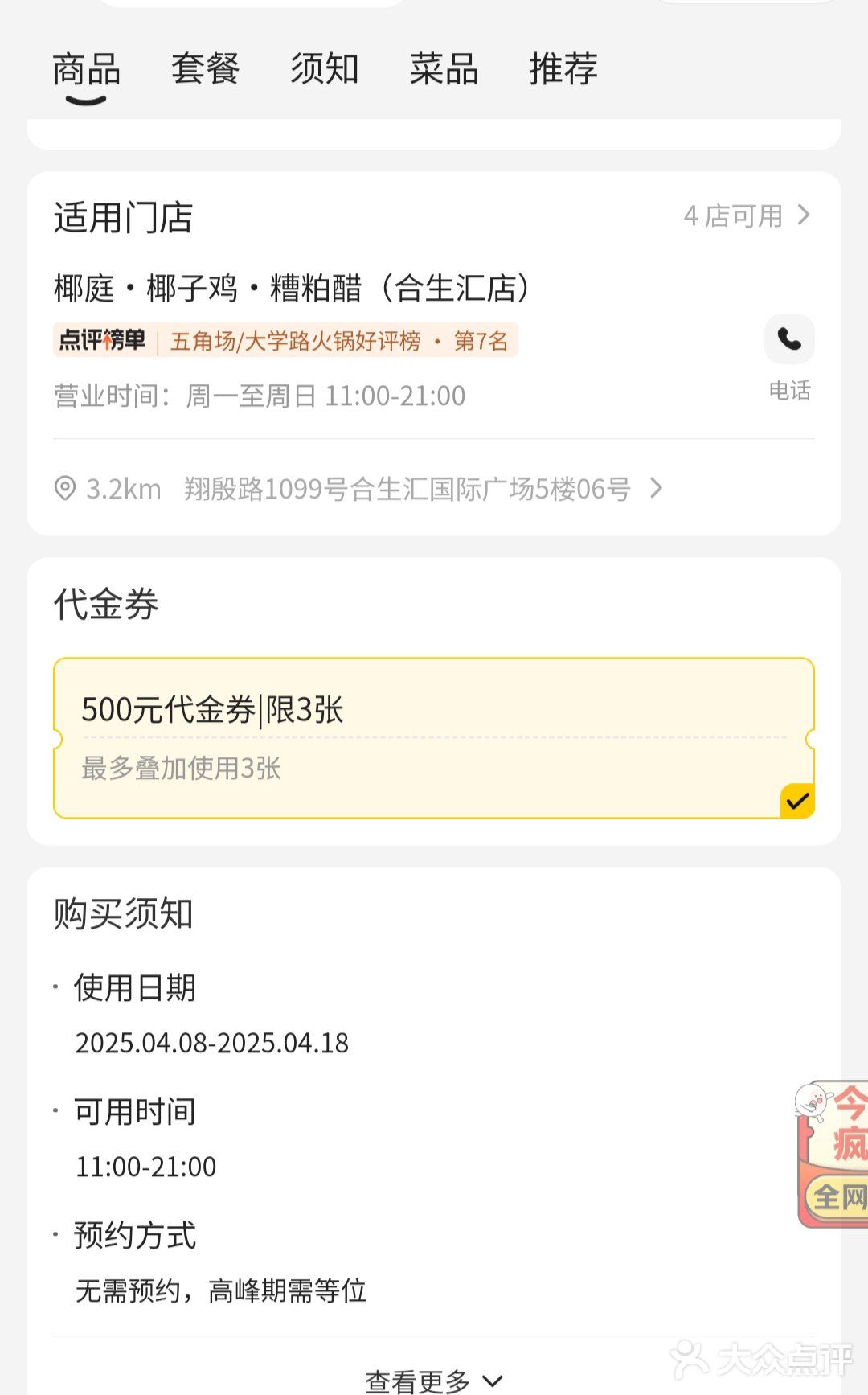Click the location pin beside the address

point(61,488)
